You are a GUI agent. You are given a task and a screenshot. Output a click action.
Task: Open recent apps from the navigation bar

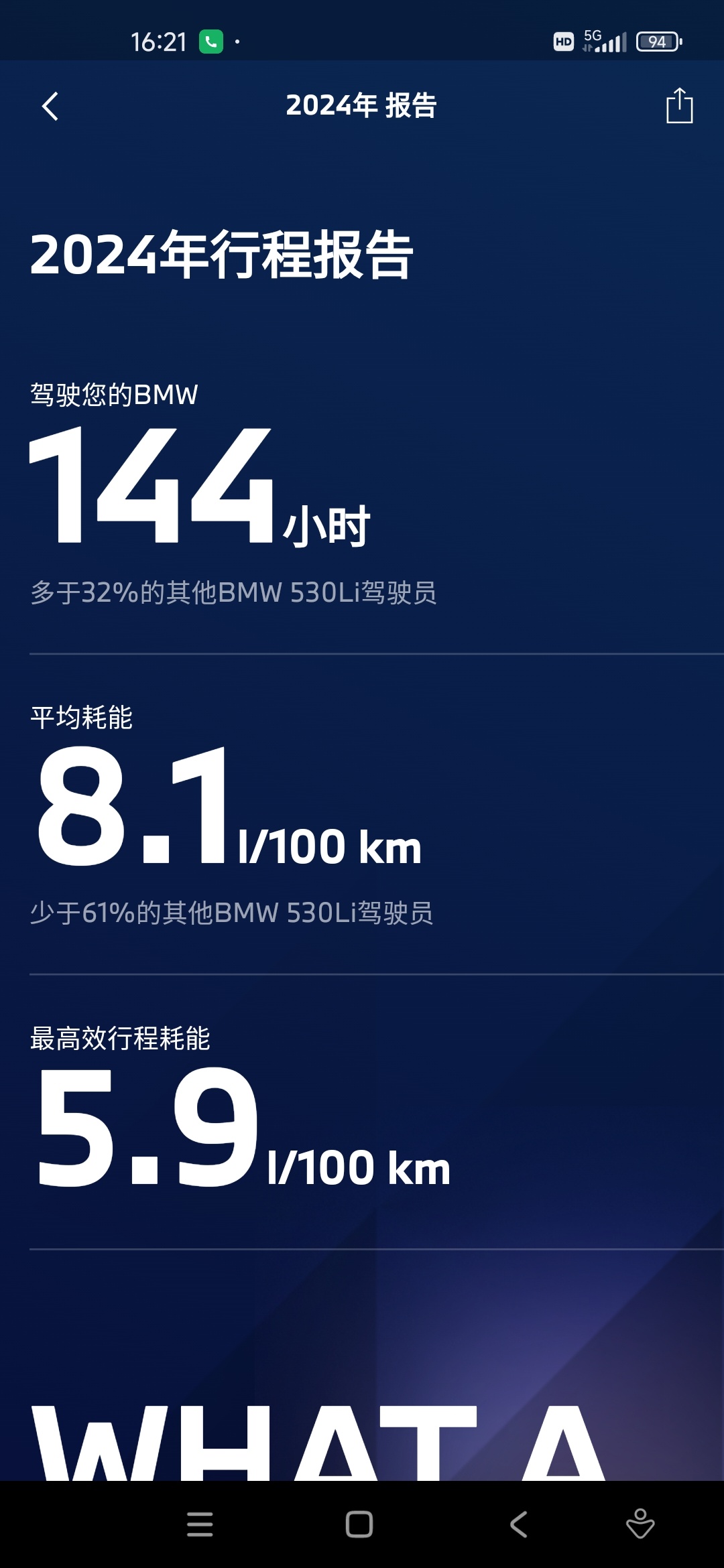(x=200, y=1524)
